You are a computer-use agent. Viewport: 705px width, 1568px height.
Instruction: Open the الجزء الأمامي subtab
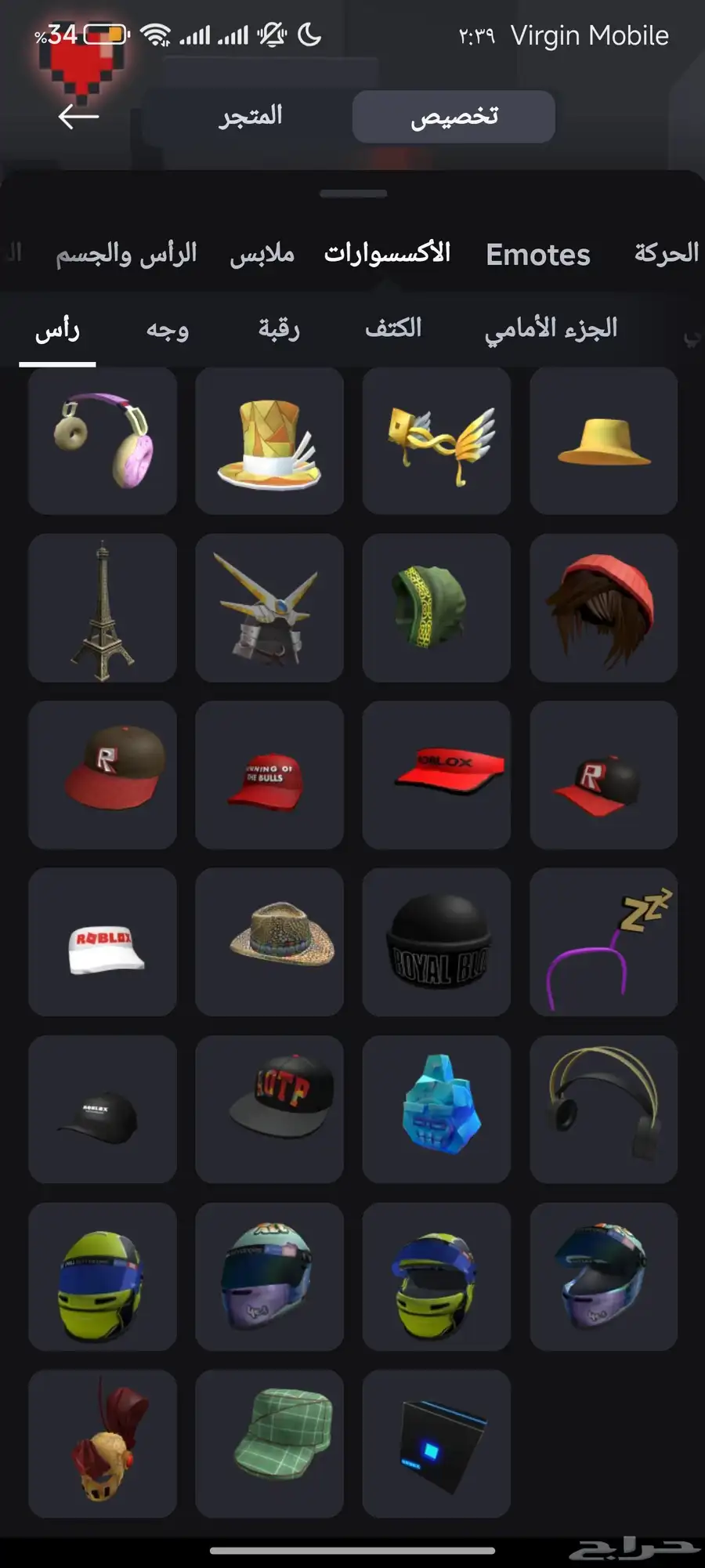coord(551,328)
